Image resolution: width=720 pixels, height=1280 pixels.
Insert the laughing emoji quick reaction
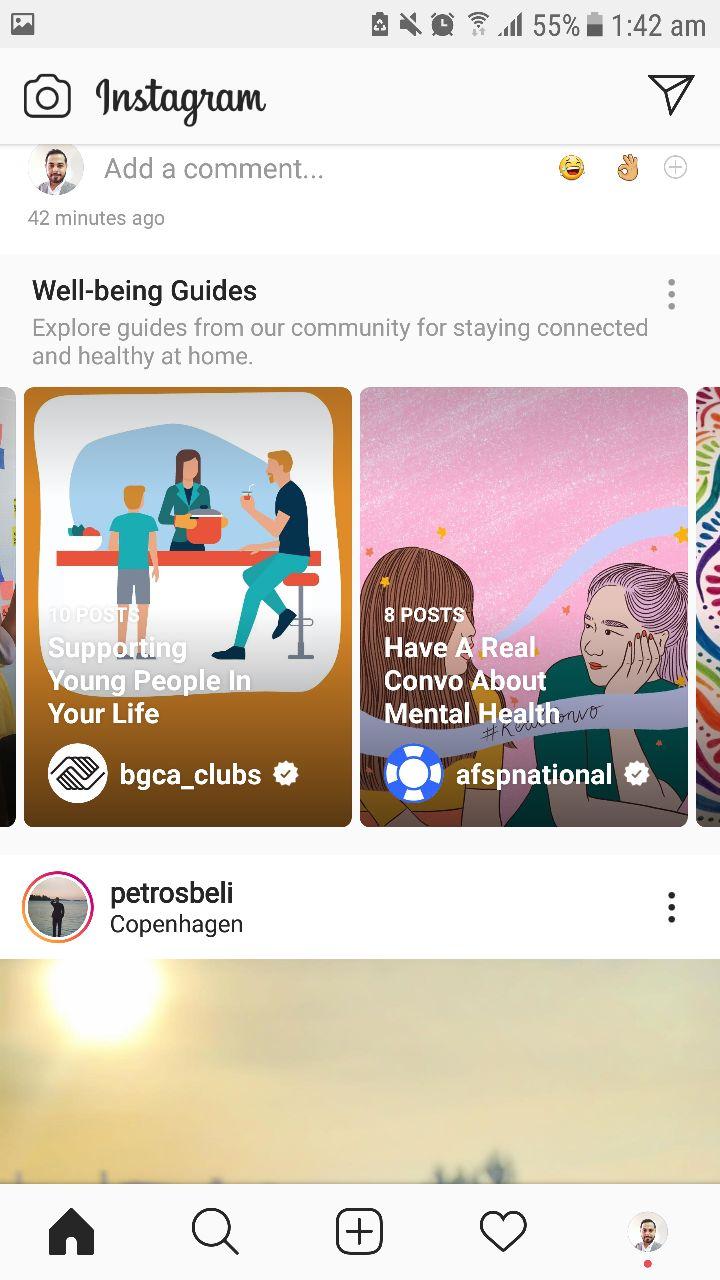coord(572,168)
